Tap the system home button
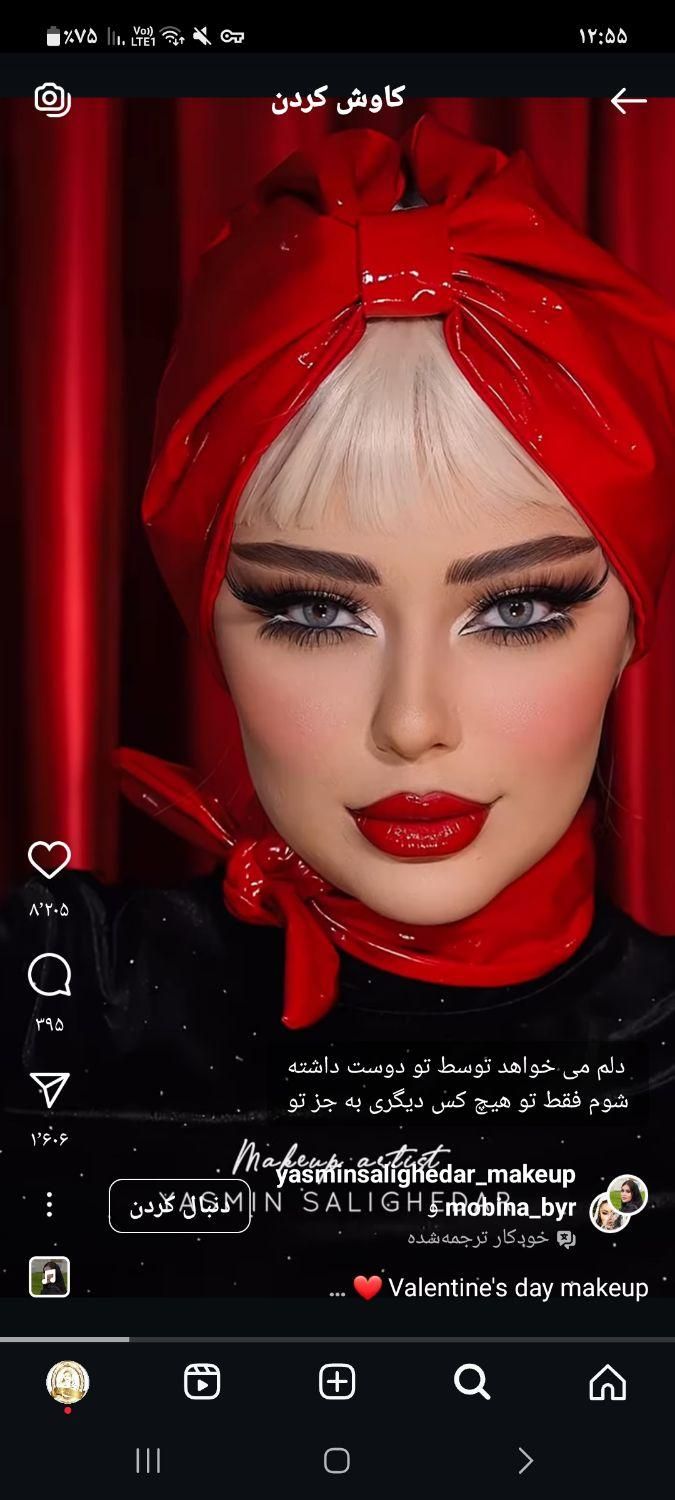Viewport: 675px width, 1500px height. coord(337,1461)
